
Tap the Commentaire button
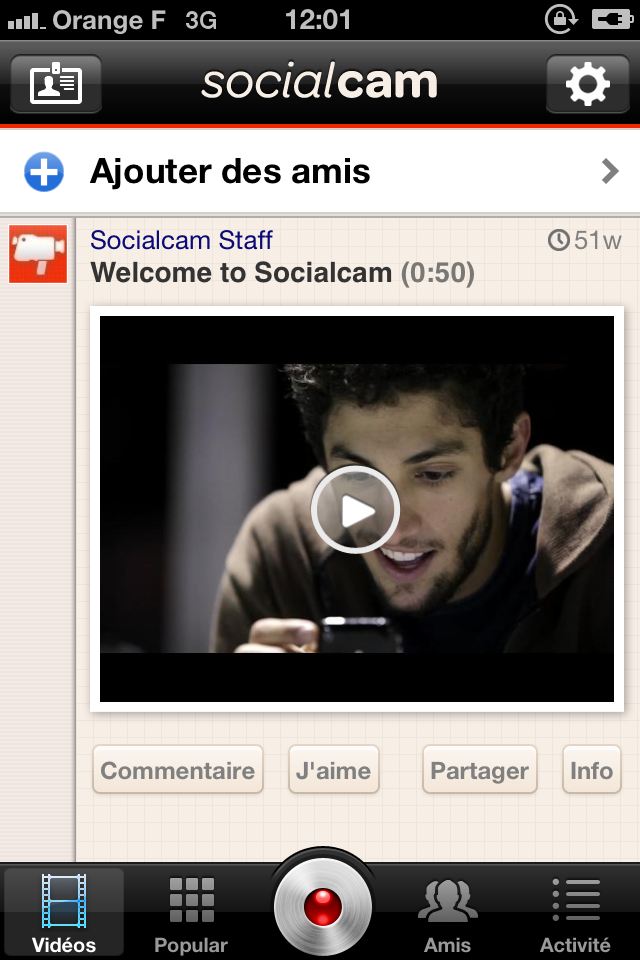(178, 770)
